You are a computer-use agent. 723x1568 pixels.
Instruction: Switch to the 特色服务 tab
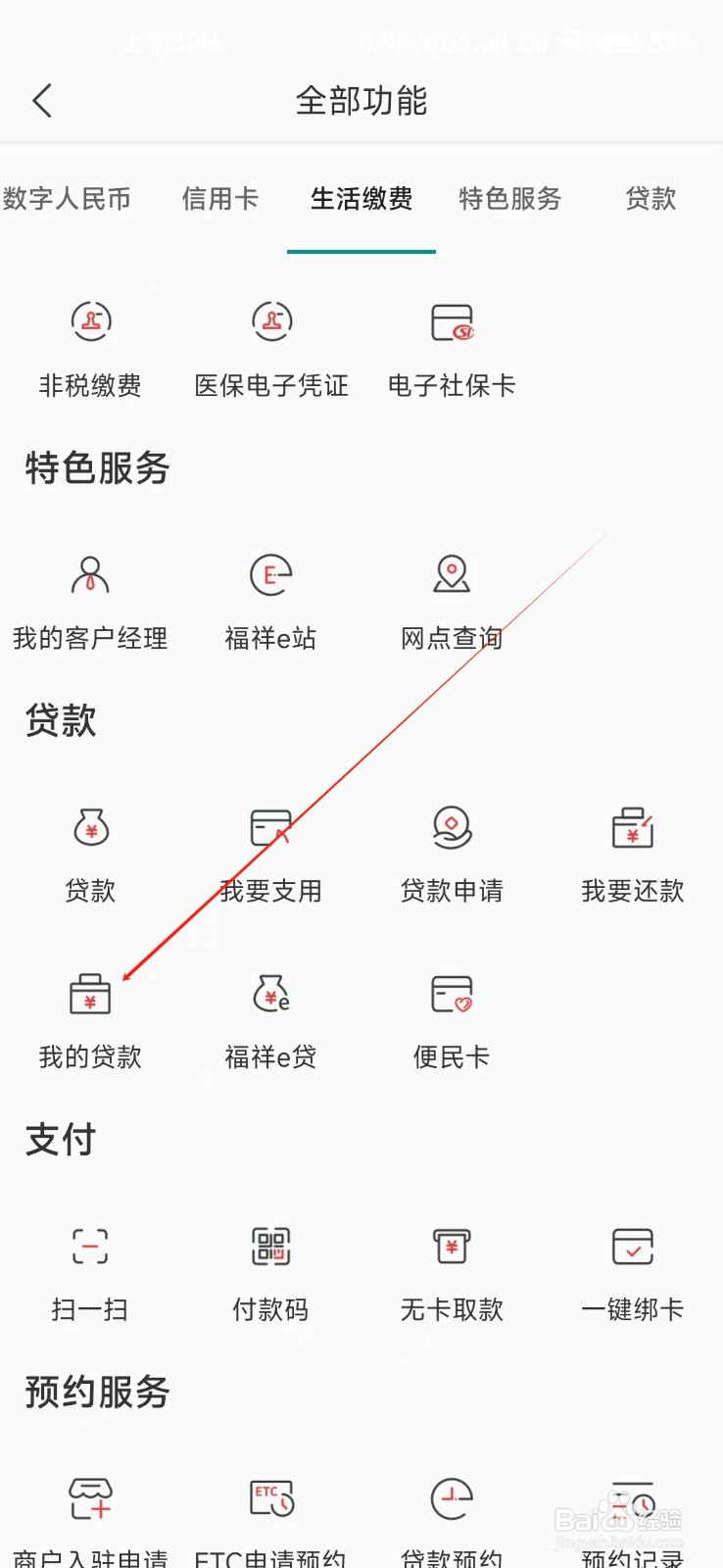click(509, 199)
